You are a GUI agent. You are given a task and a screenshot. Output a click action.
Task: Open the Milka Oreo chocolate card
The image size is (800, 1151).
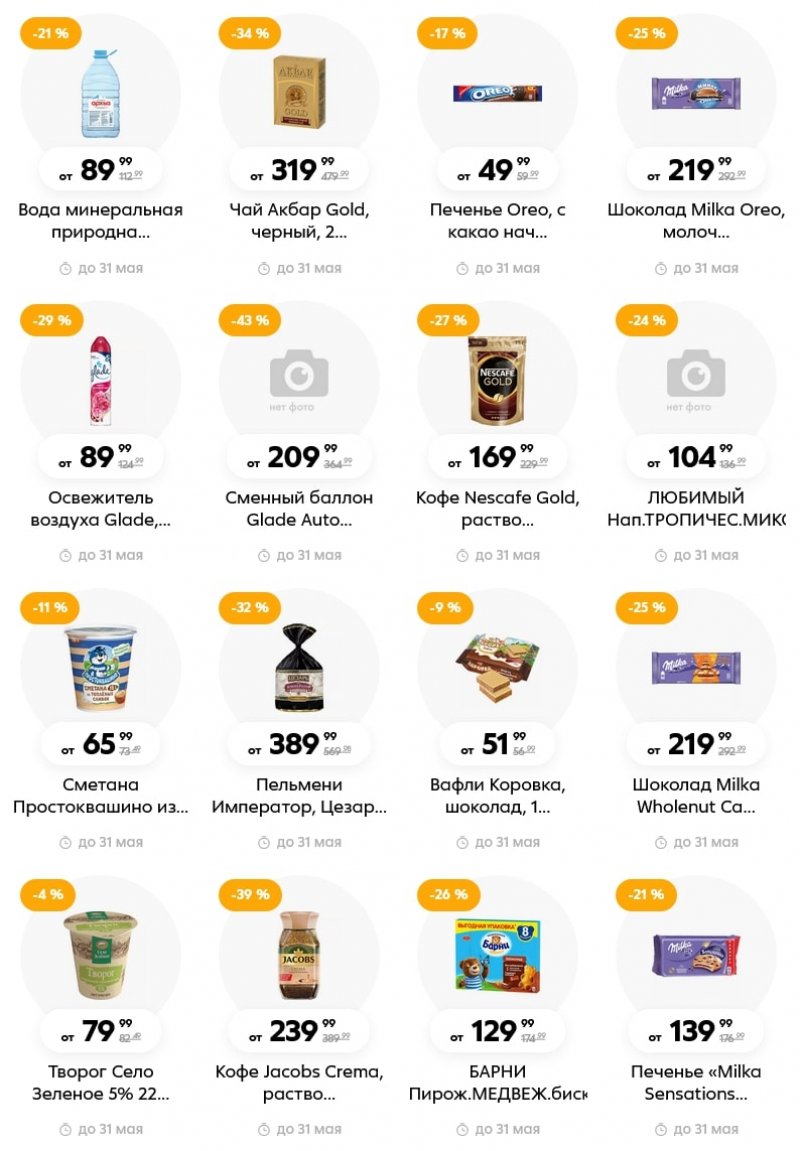pos(696,95)
